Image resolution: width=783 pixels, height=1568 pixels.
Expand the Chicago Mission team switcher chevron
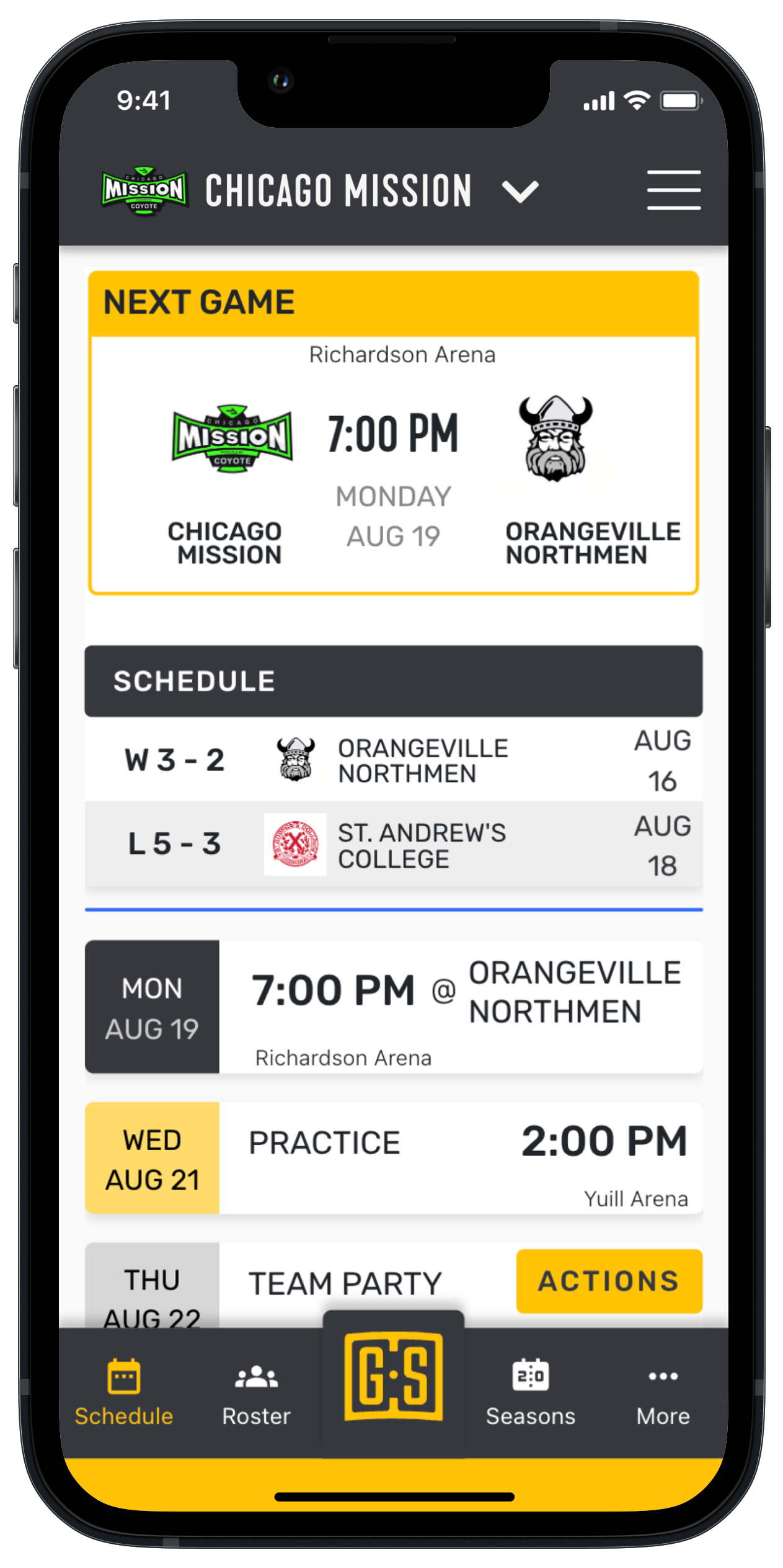click(x=521, y=190)
